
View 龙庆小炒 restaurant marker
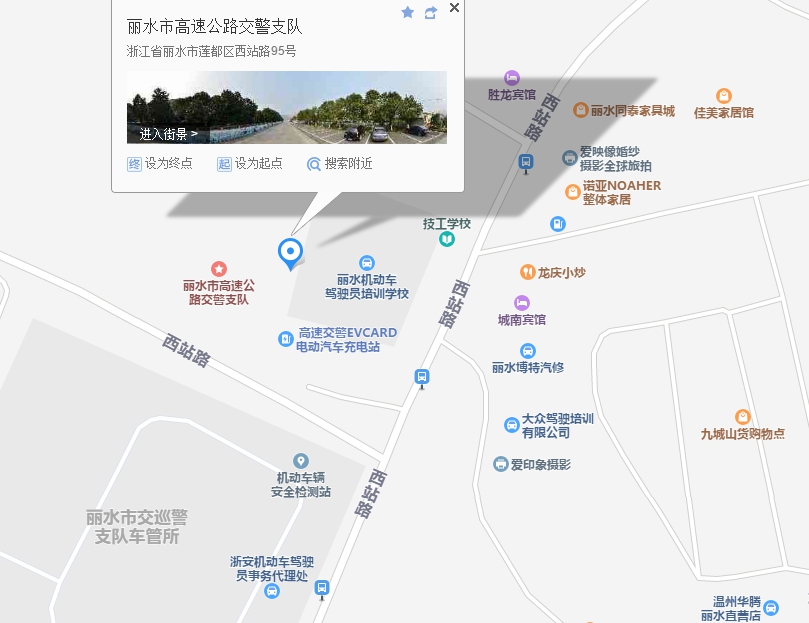tap(527, 272)
